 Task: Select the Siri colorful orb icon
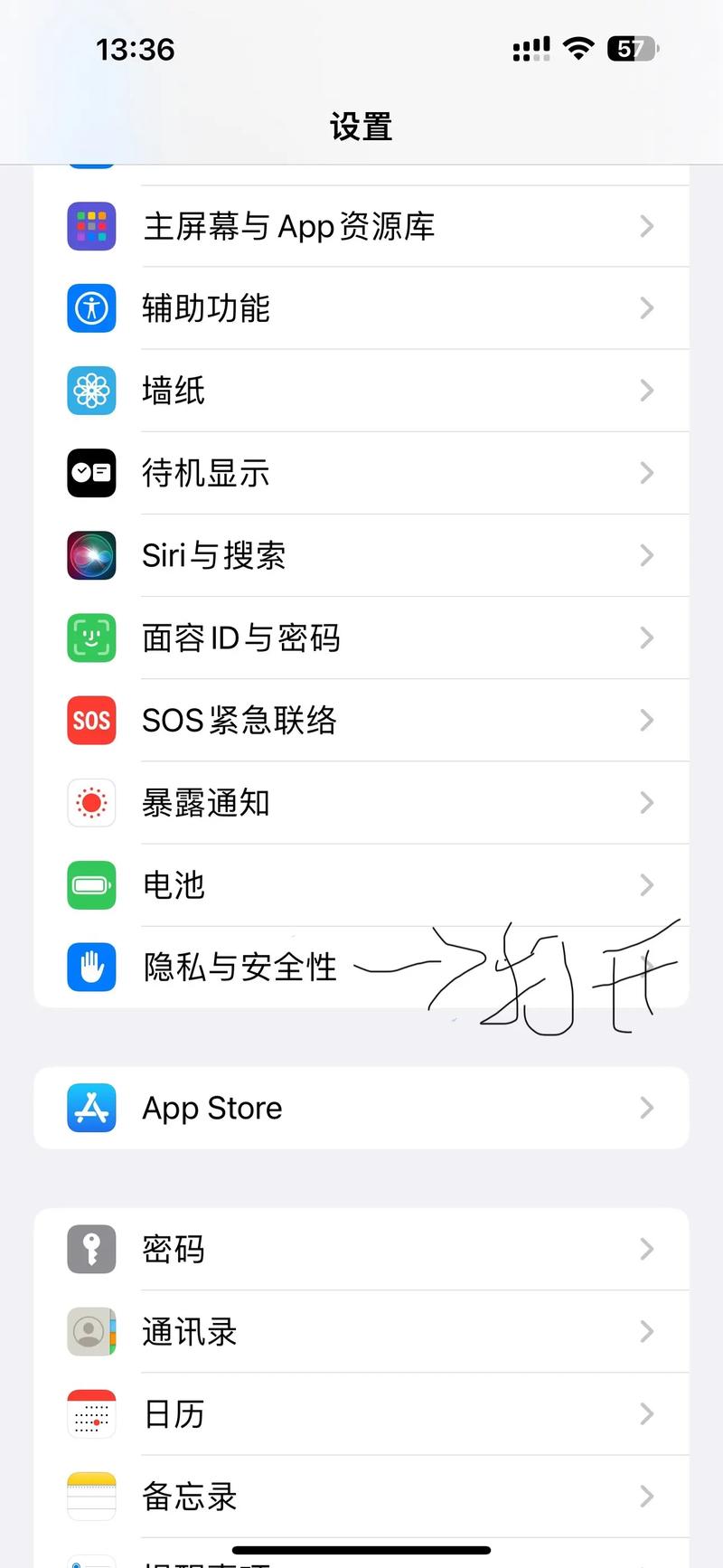click(90, 555)
